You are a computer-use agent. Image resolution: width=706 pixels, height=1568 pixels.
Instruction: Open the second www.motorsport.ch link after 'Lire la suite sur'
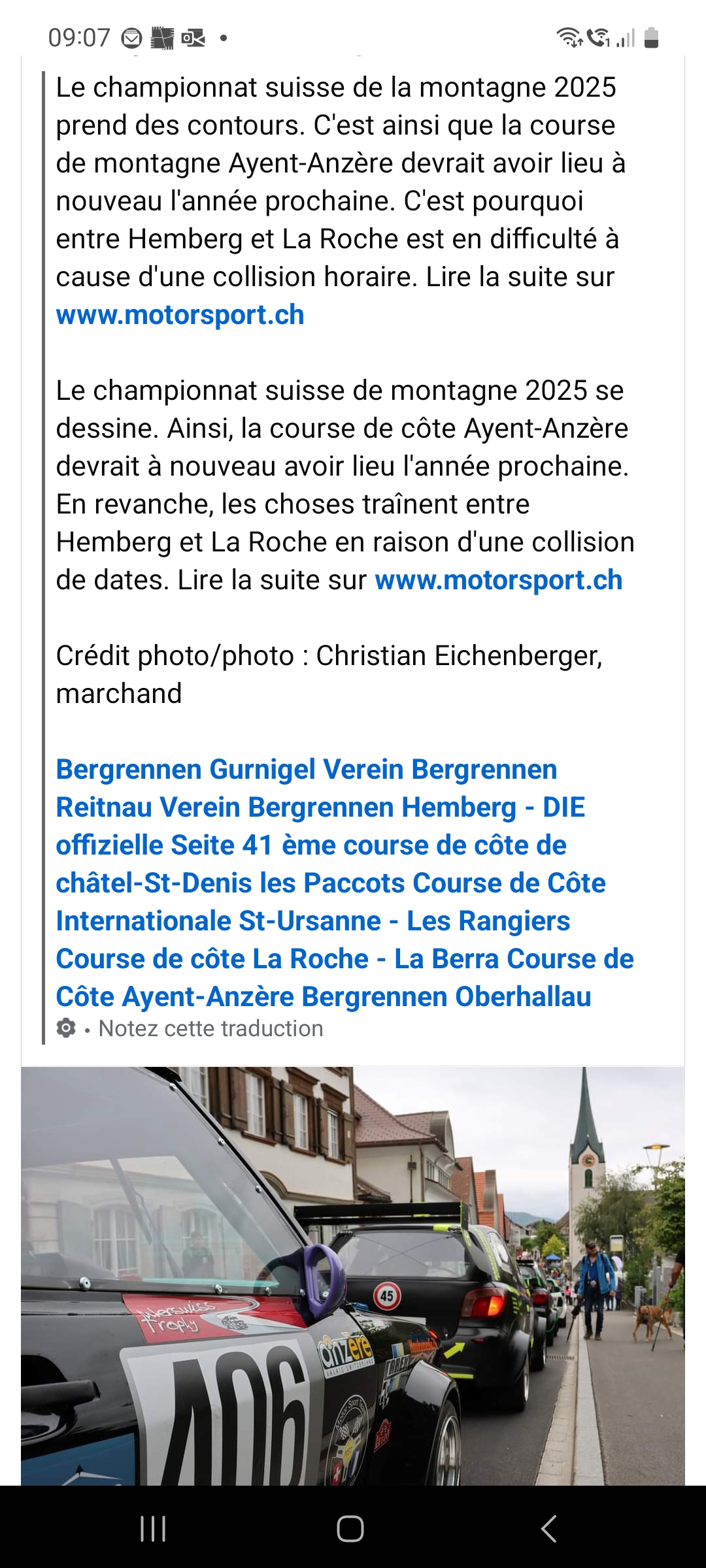pyautogui.click(x=498, y=580)
